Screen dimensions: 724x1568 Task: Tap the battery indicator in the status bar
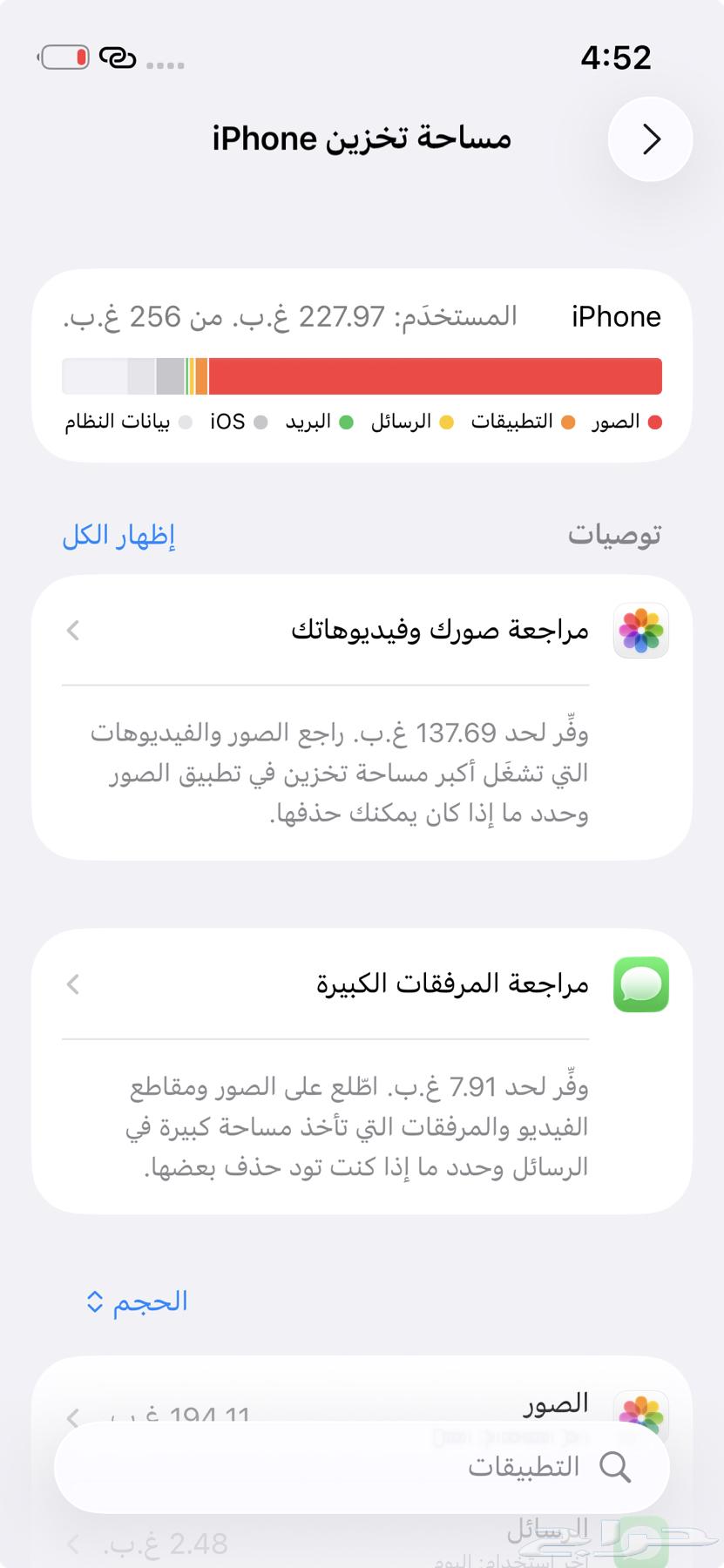point(64,57)
